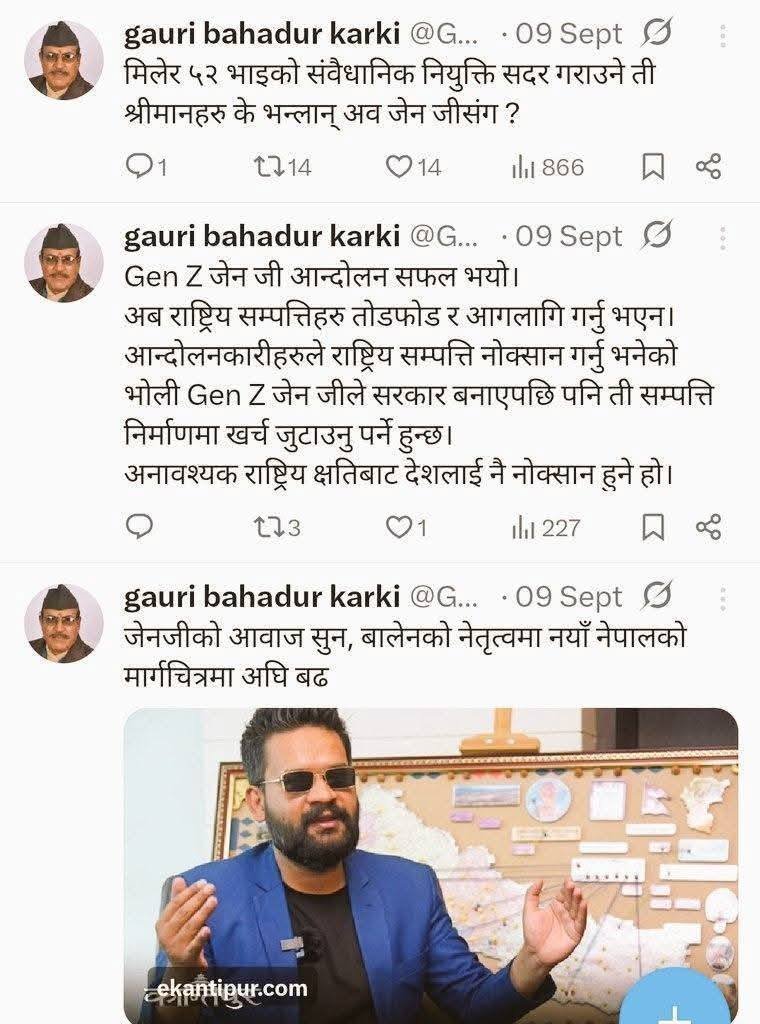
Task: Repost the tweet starting "मिलेर ५२ भाइको"
Action: point(269,167)
